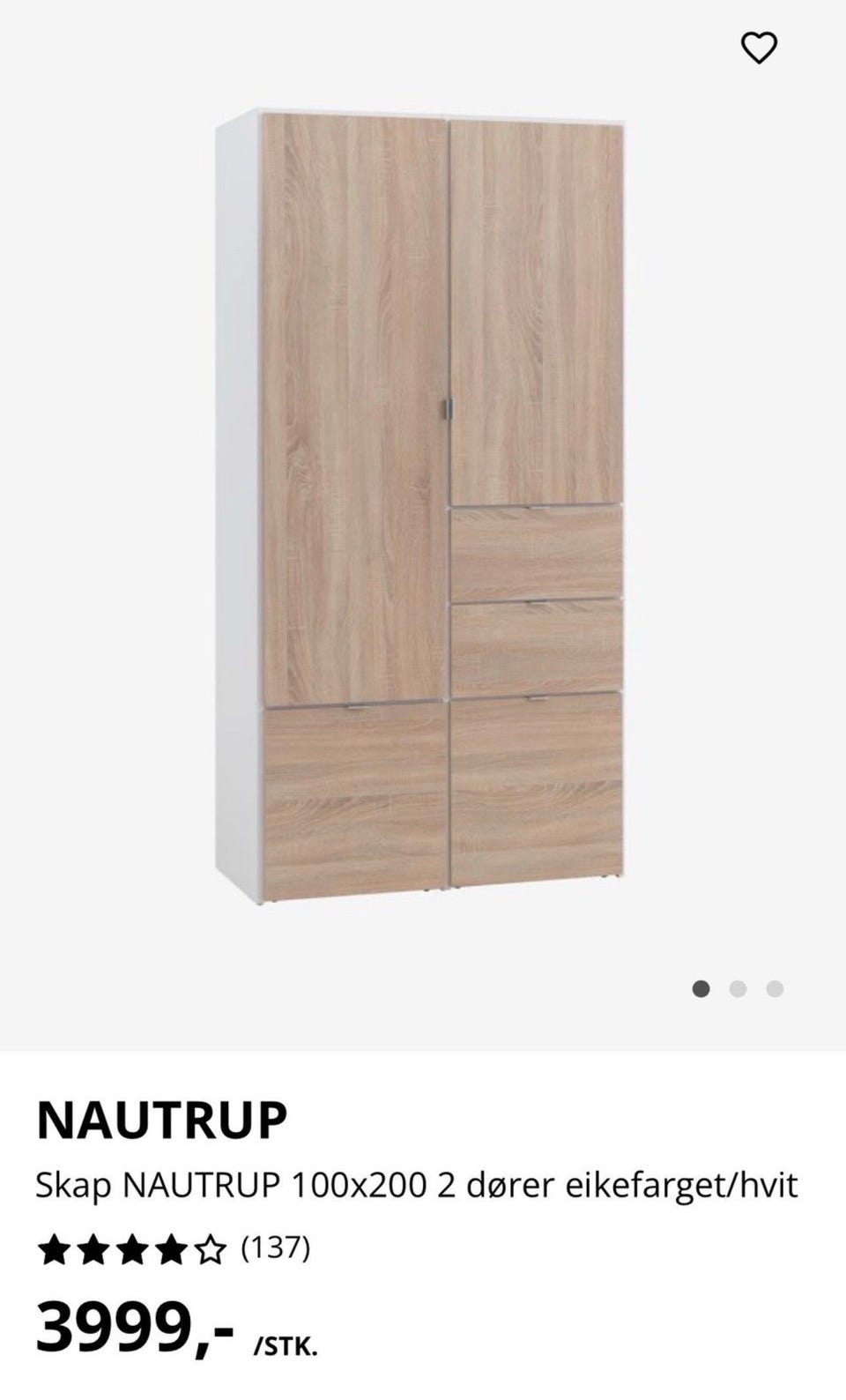Select the third image indicator dot
This screenshot has height=1400, width=846.
pos(775,989)
